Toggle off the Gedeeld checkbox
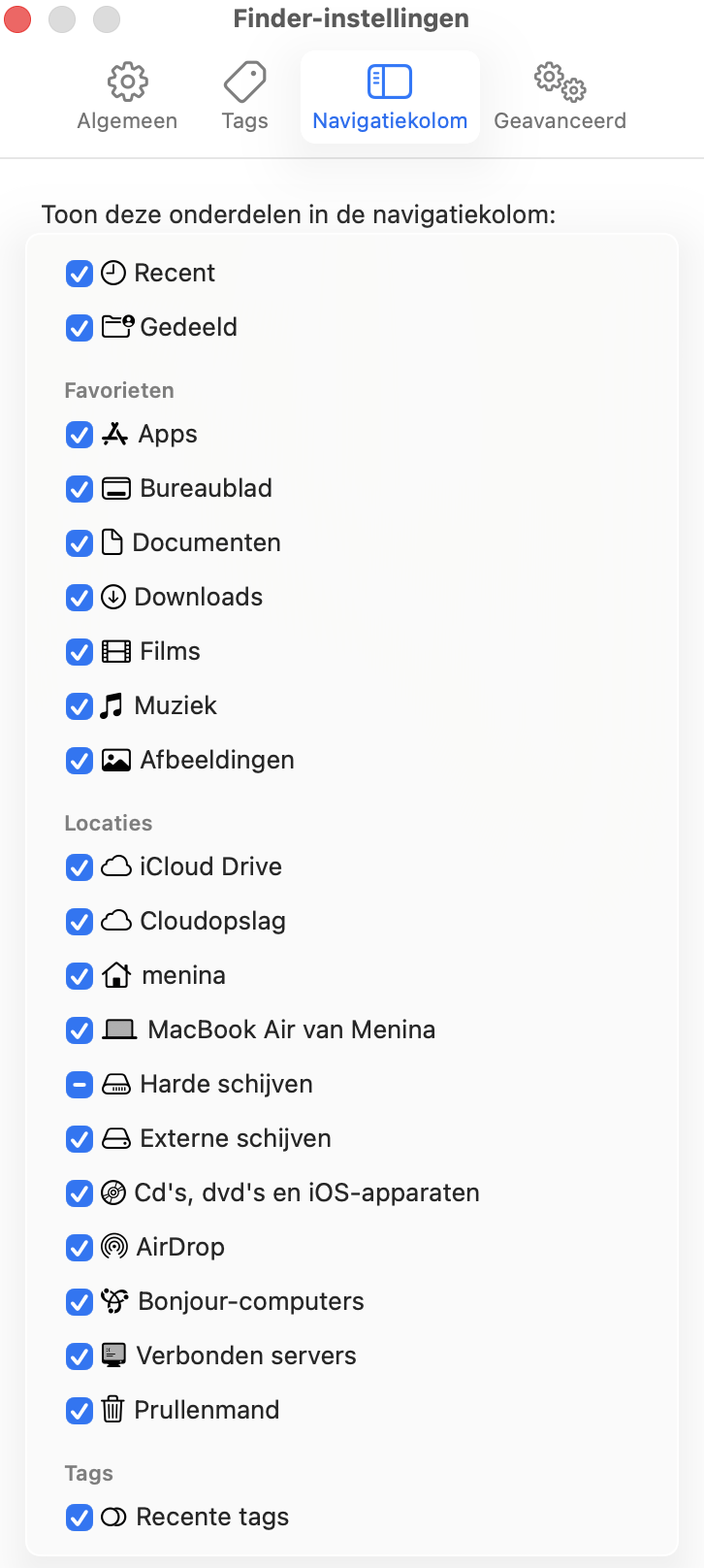 [79, 328]
